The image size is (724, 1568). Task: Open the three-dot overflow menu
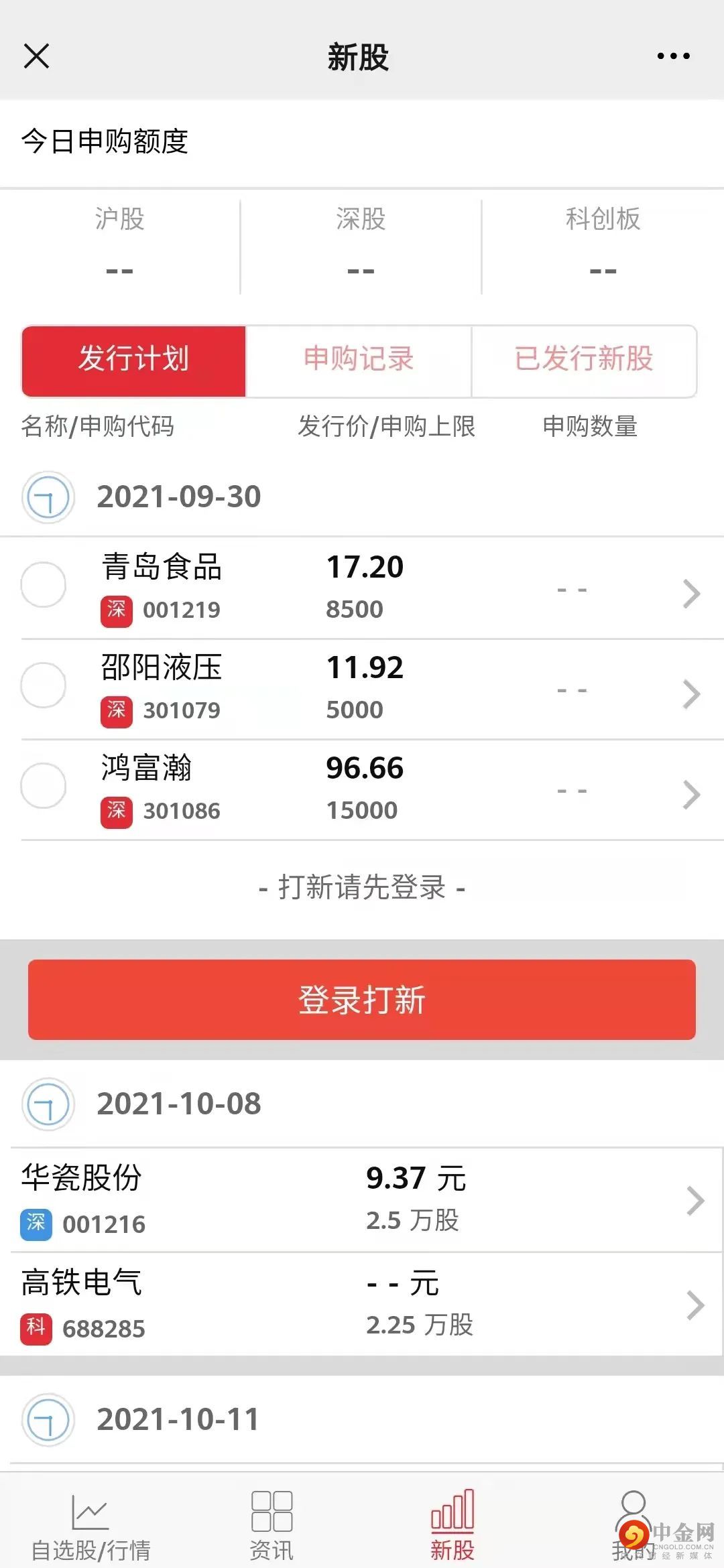point(673,56)
